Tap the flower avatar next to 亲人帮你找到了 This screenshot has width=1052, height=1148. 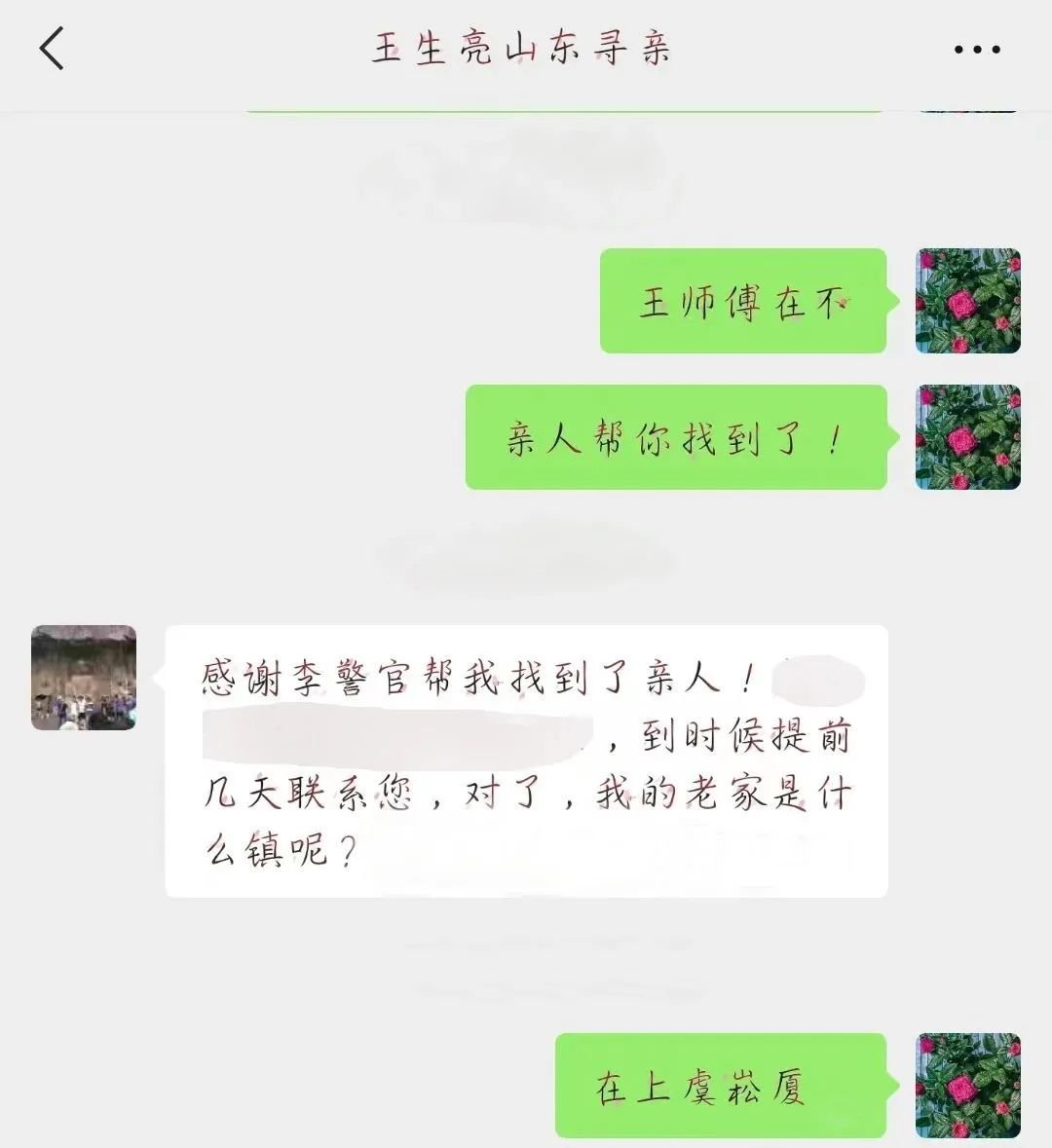[x=968, y=437]
